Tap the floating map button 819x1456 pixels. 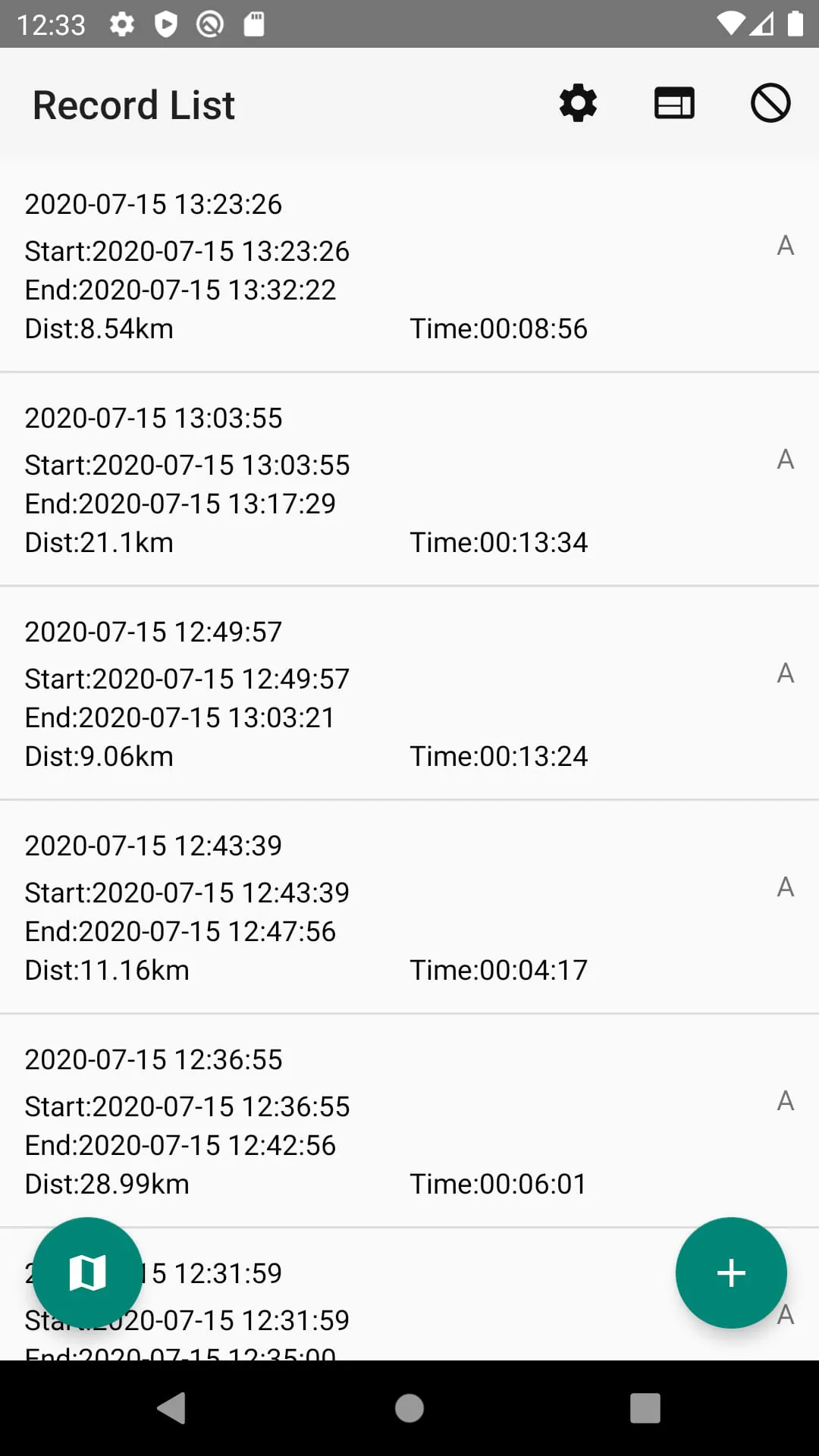coord(88,1272)
